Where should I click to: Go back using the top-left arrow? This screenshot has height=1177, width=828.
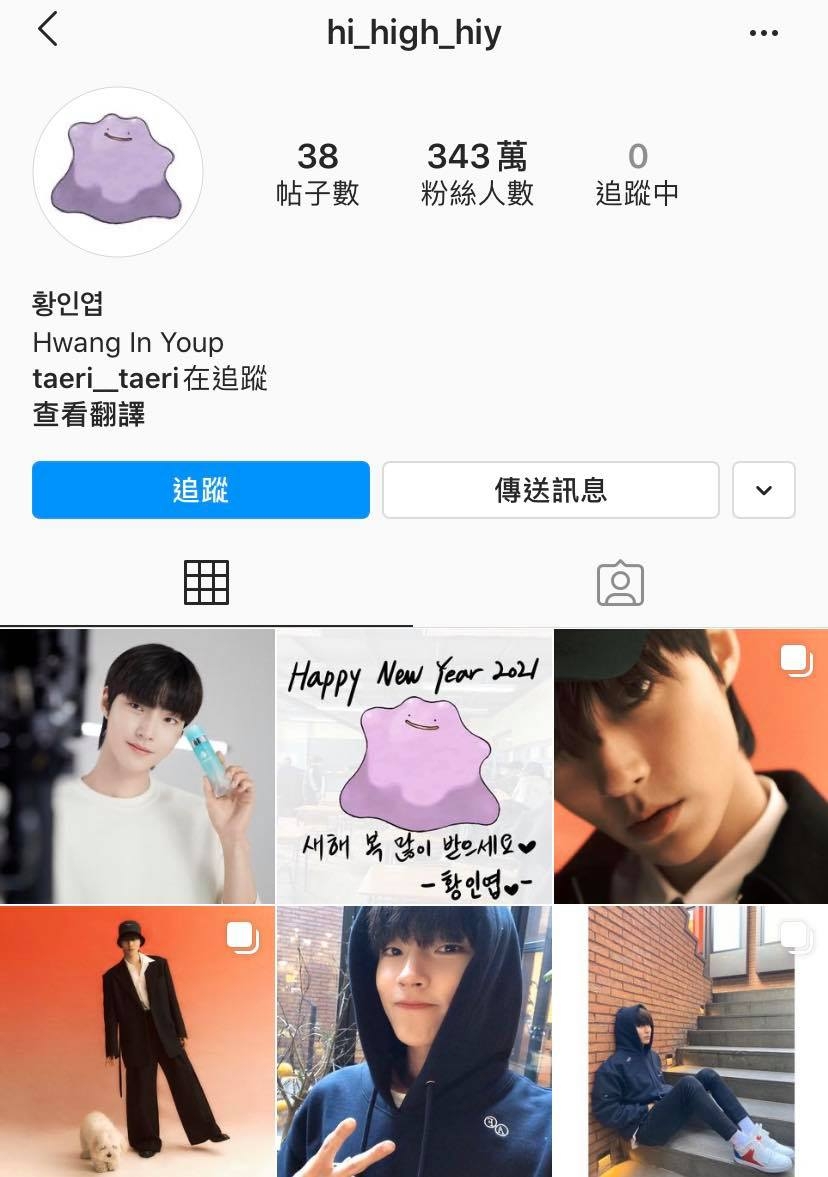click(x=47, y=30)
